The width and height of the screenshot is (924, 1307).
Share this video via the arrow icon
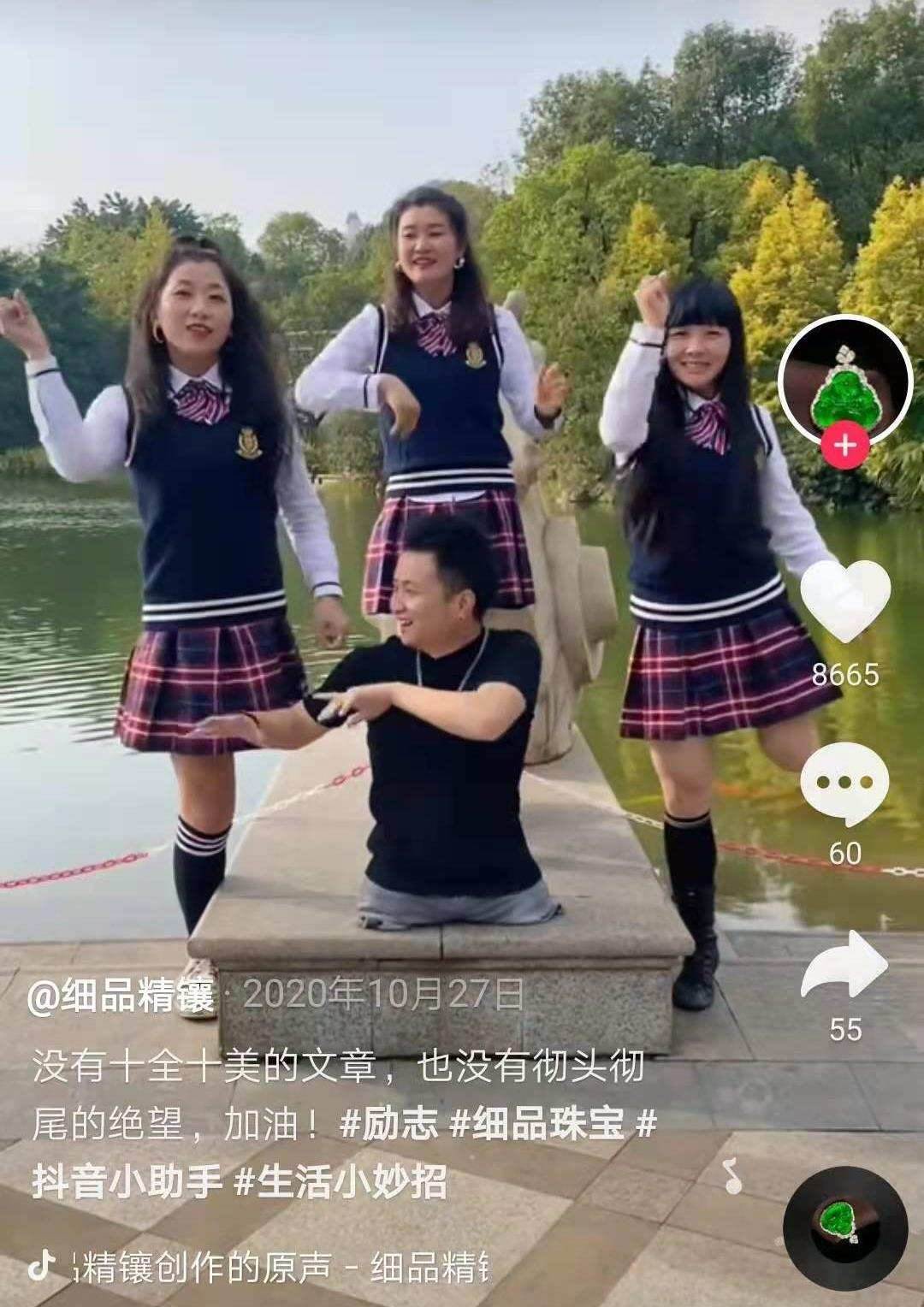pos(844,966)
